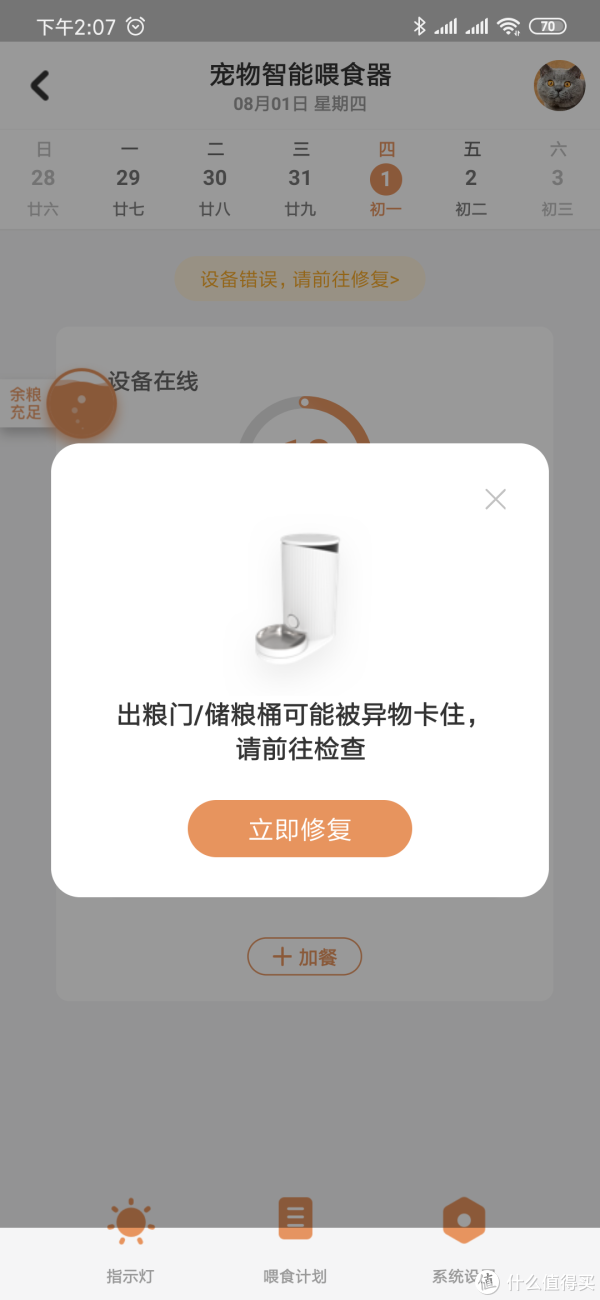The width and height of the screenshot is (600, 1300).
Task: Open the cat profile avatar
Action: click(559, 85)
